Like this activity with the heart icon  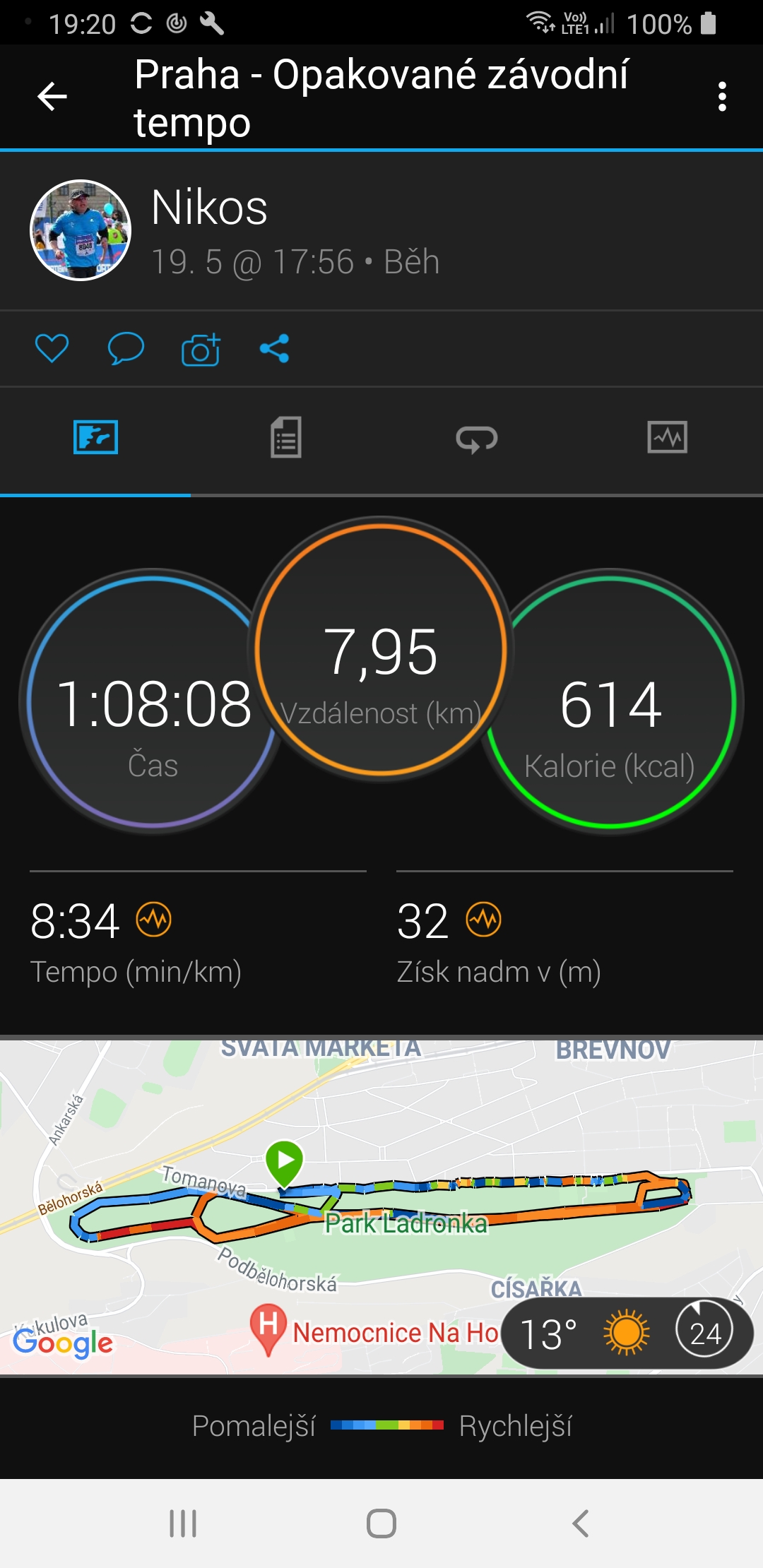[x=52, y=348]
